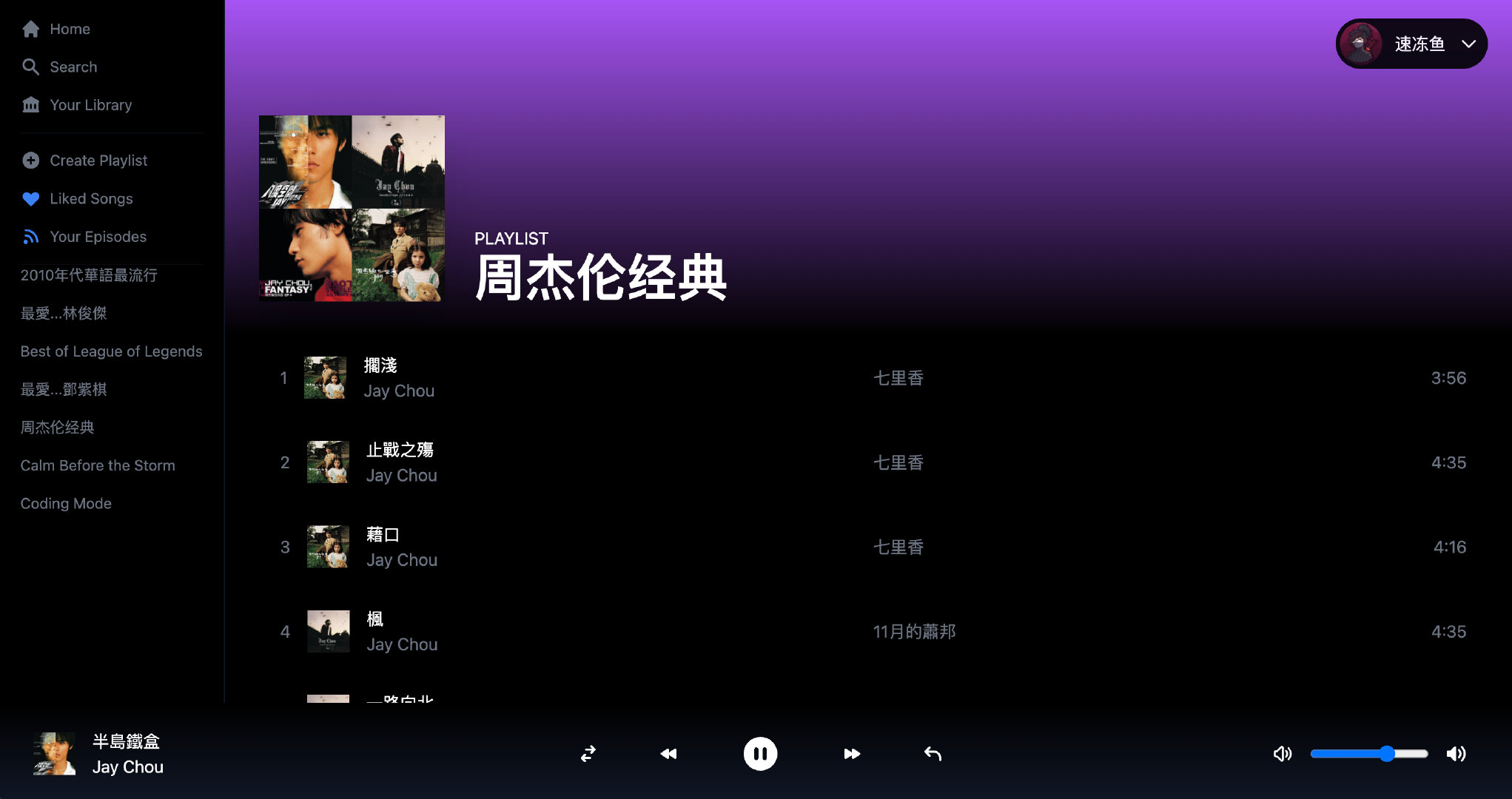Skip to the next track
The height and width of the screenshot is (799, 1512).
tap(852, 754)
